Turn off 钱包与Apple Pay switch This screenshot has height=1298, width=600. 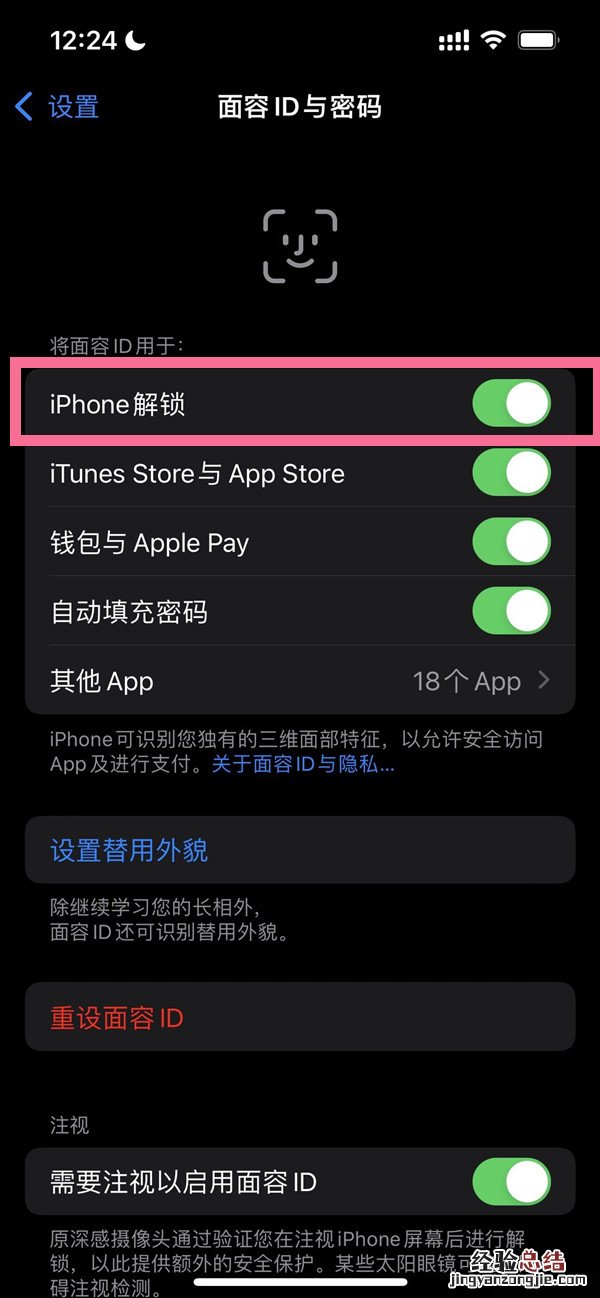pyautogui.click(x=511, y=542)
